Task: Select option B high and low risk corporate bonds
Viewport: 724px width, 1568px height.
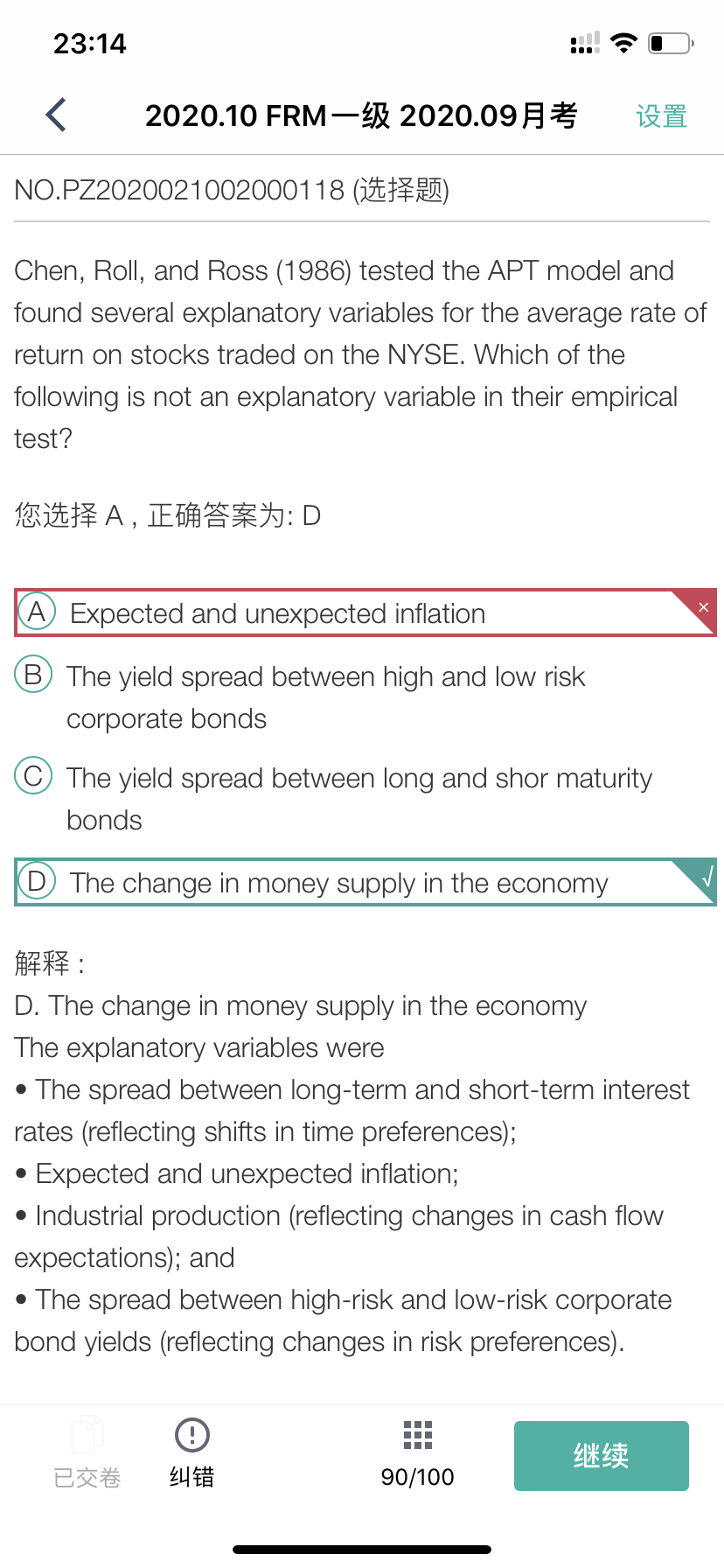Action: pos(365,697)
